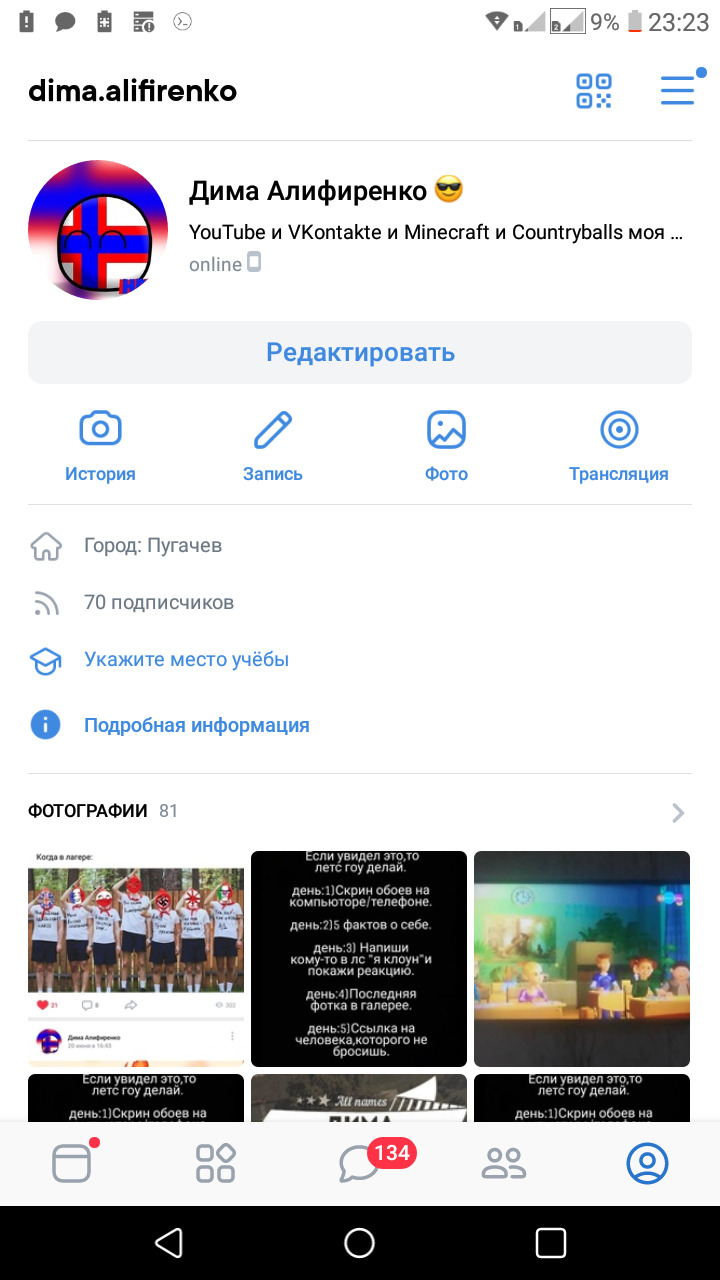Image resolution: width=720 pixels, height=1280 pixels.
Task: Write a new Запись
Action: [273, 445]
